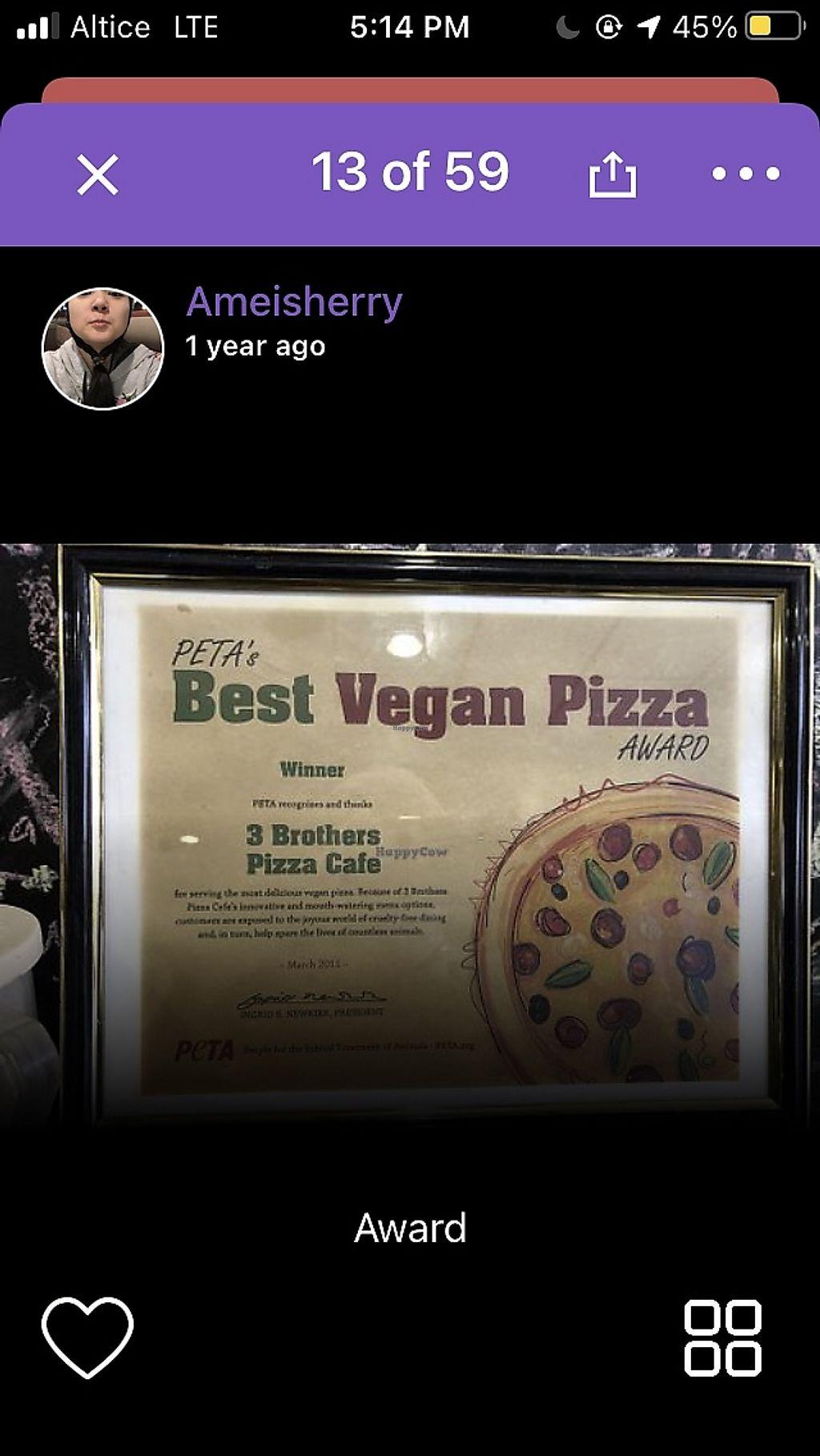820x1456 pixels.
Task: Tap Ameisherry's profile picture
Action: pyautogui.click(x=102, y=348)
